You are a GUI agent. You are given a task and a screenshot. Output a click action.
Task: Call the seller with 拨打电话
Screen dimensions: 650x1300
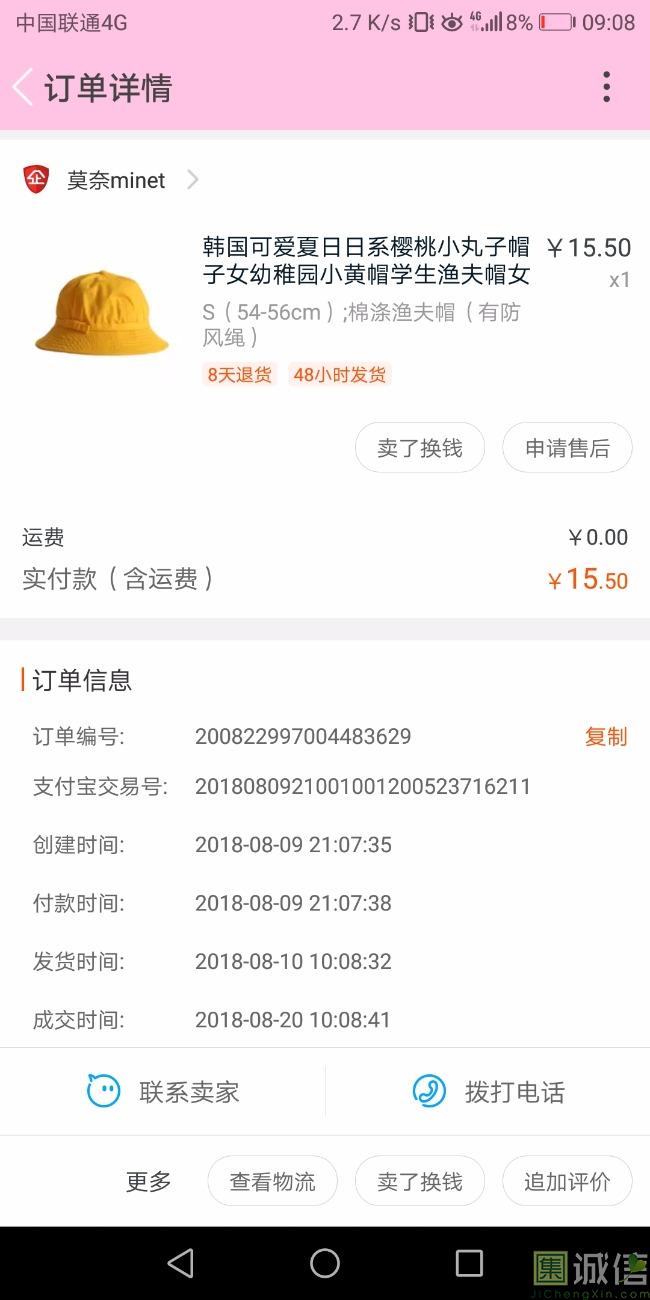[x=488, y=1091]
